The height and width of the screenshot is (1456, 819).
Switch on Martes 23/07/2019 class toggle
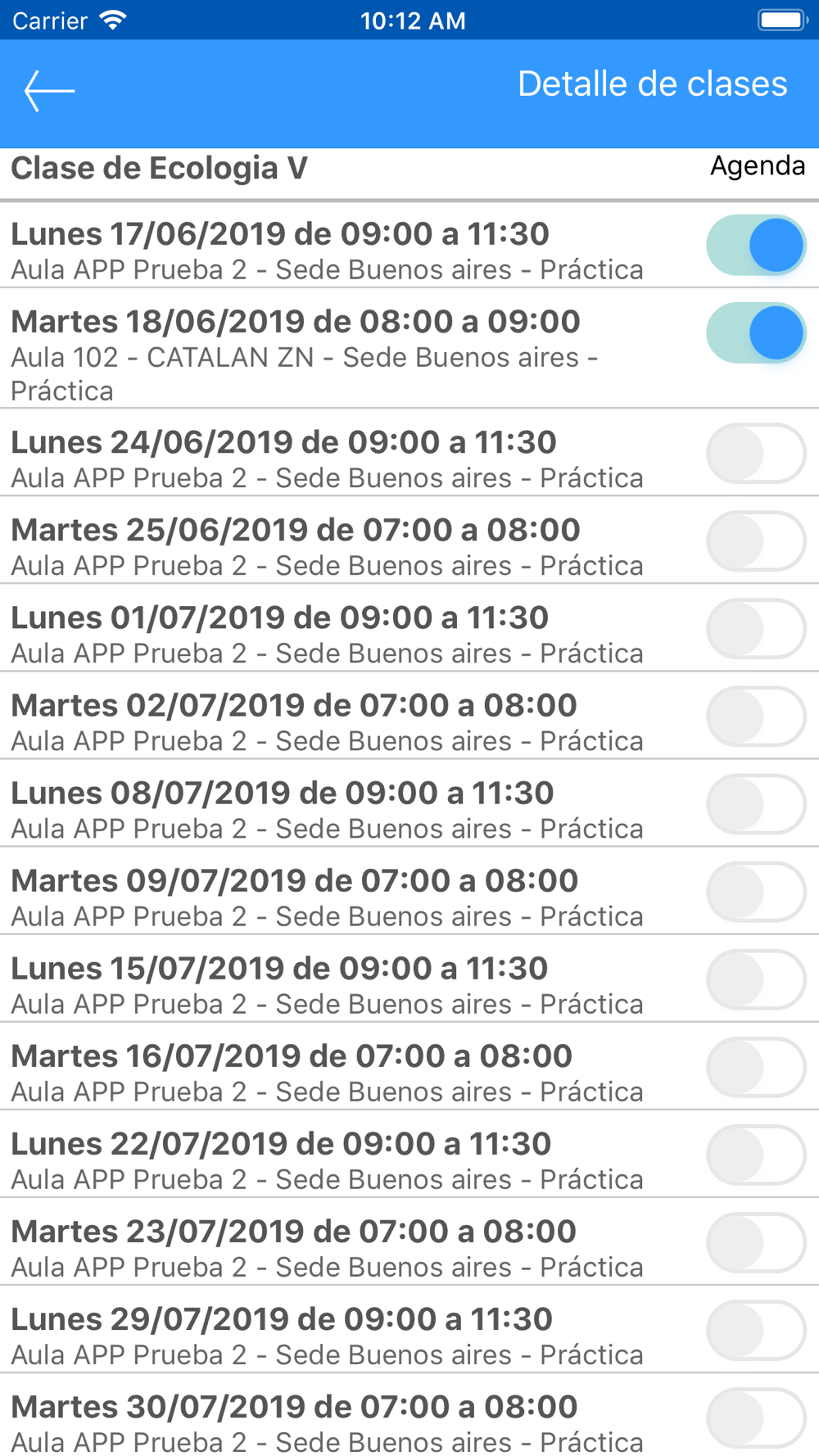(756, 1242)
